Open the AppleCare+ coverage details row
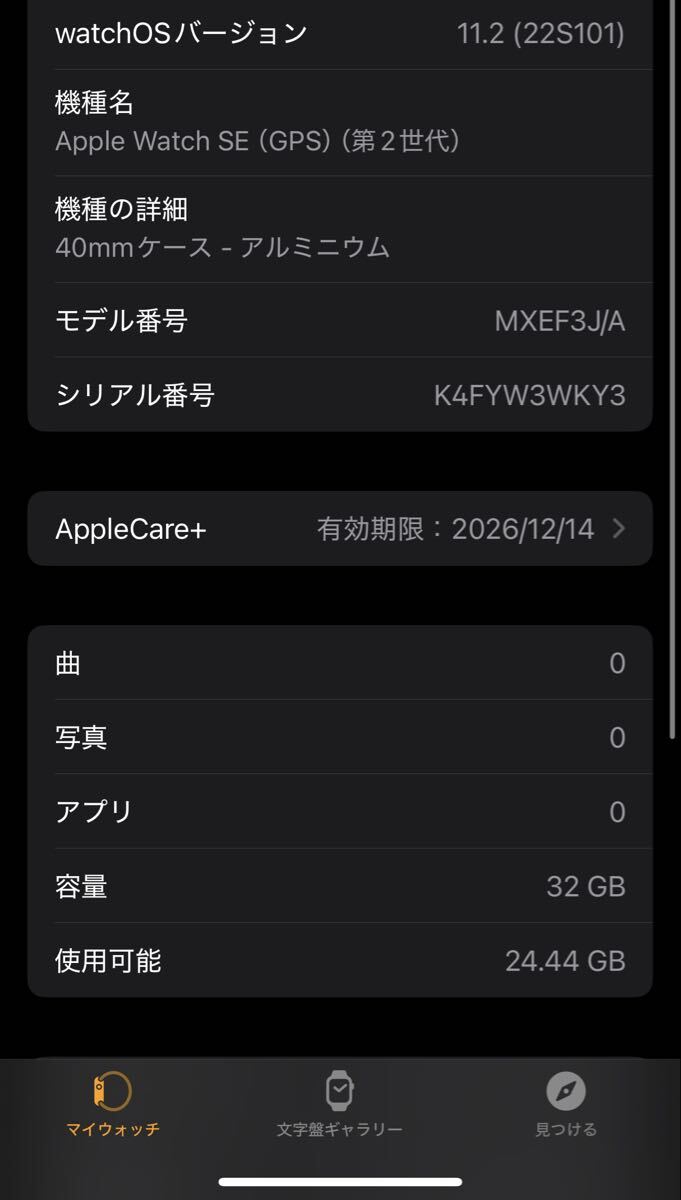Viewport: 681px width, 1200px height. pyautogui.click(x=340, y=529)
